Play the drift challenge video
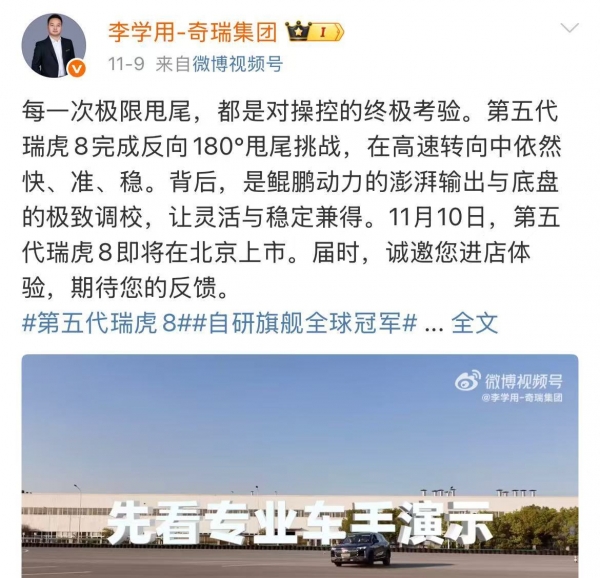The height and width of the screenshot is (578, 600). point(300,465)
